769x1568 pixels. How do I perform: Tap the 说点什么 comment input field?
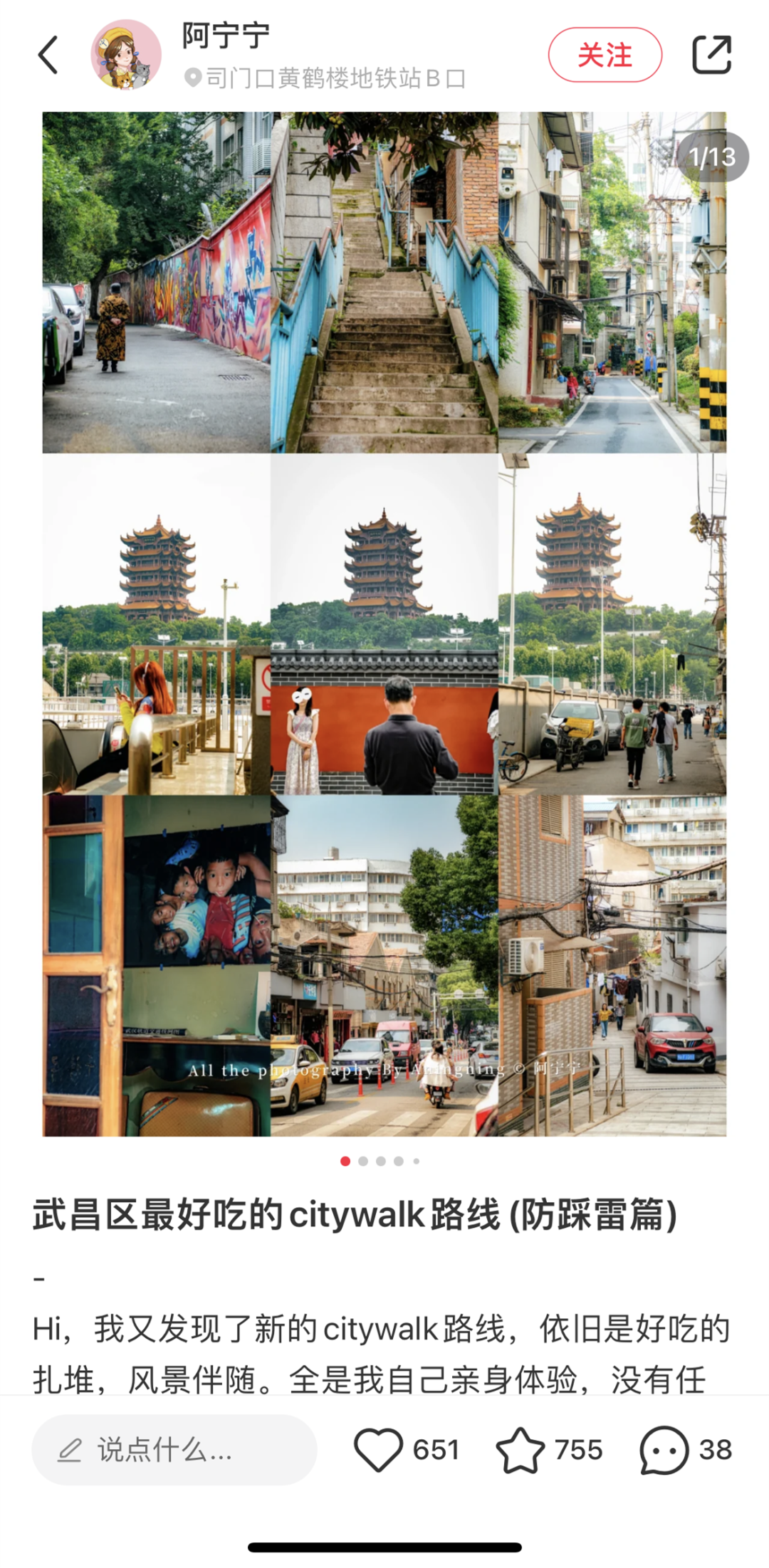[174, 1449]
